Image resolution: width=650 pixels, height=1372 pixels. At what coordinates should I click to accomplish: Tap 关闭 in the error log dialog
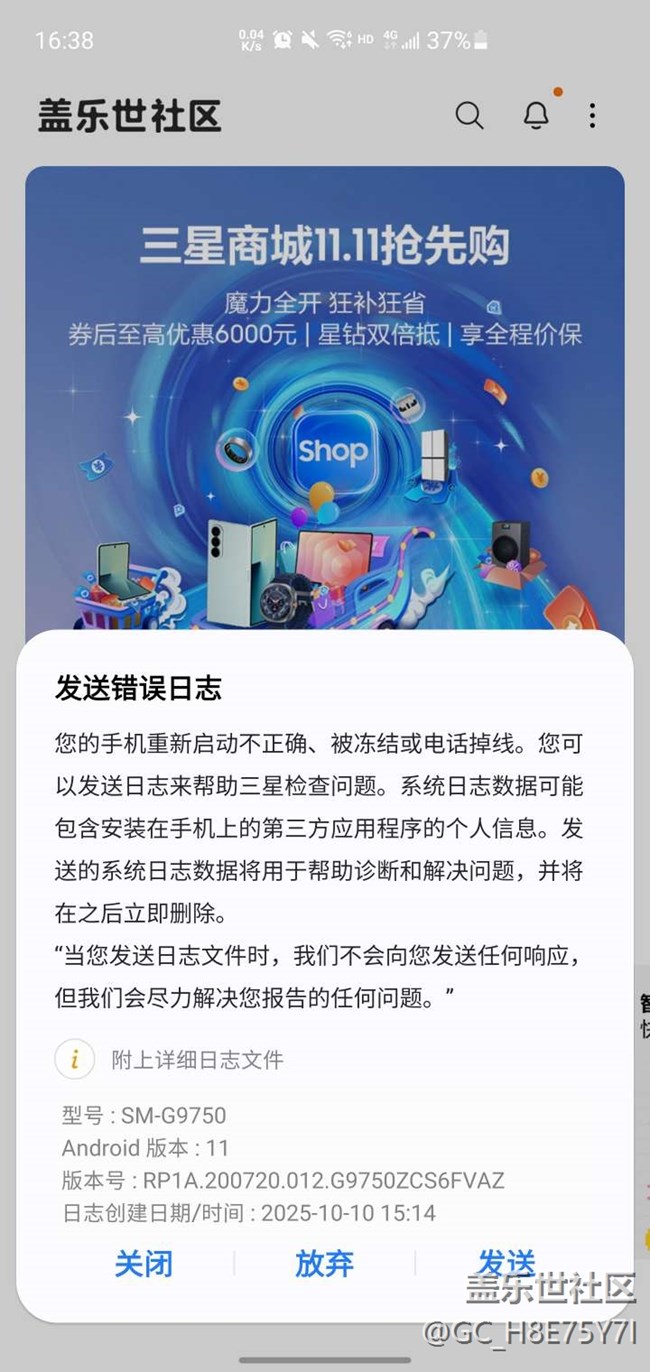click(x=143, y=1263)
